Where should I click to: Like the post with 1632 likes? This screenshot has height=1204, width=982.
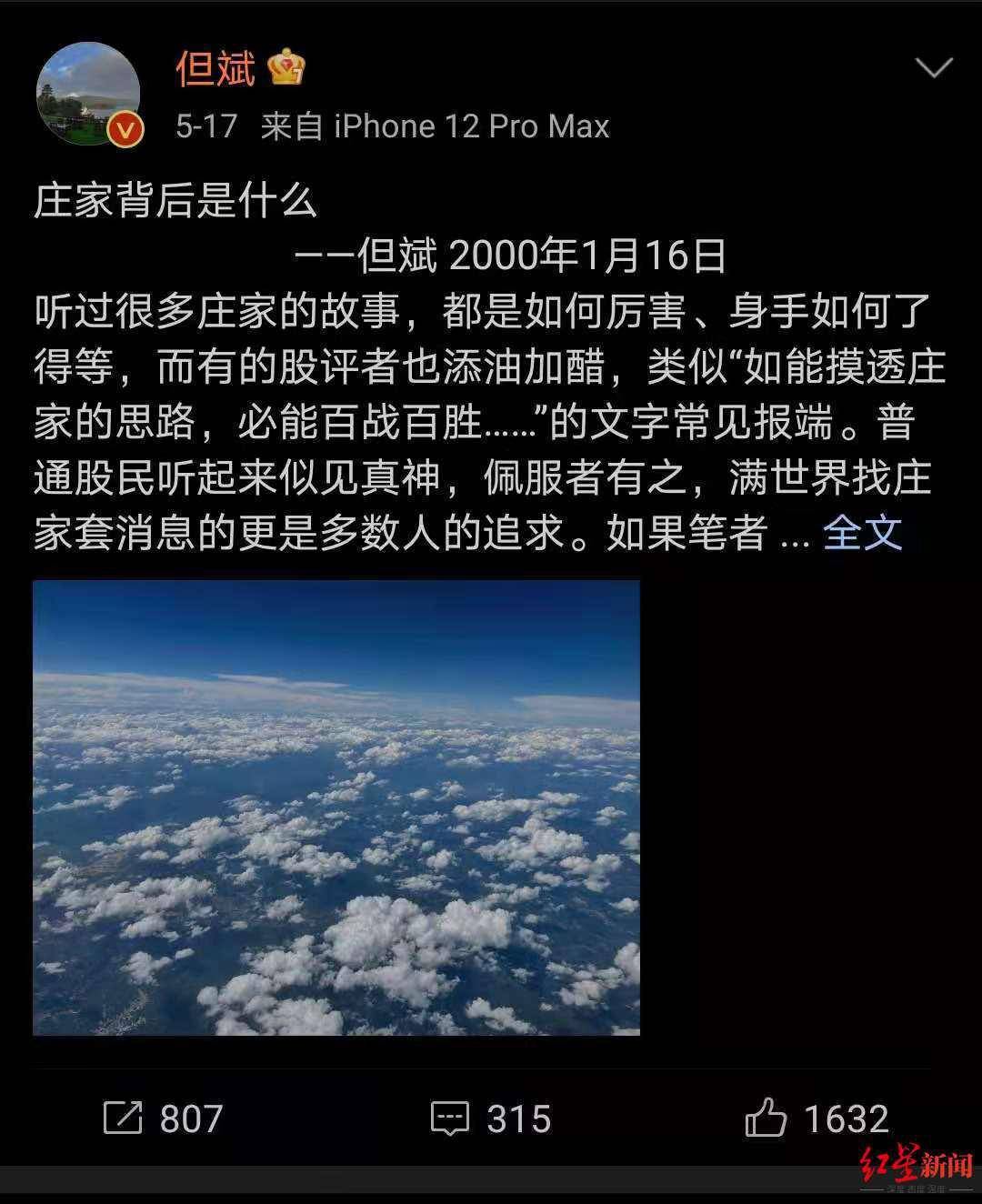pos(817,1119)
